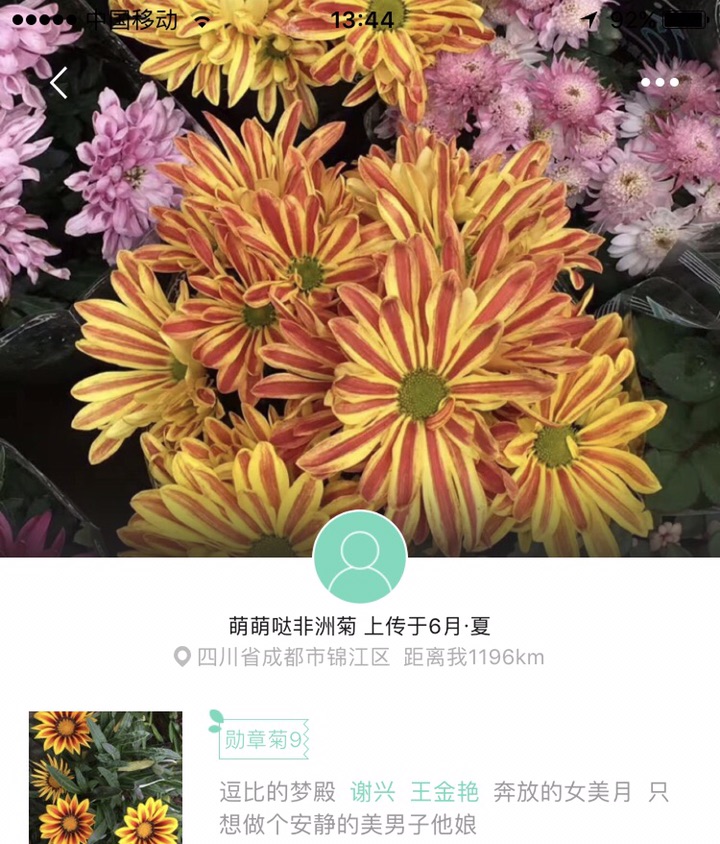Open the 勋章菊 flower thumbnail
The image size is (720, 844).
tap(106, 777)
